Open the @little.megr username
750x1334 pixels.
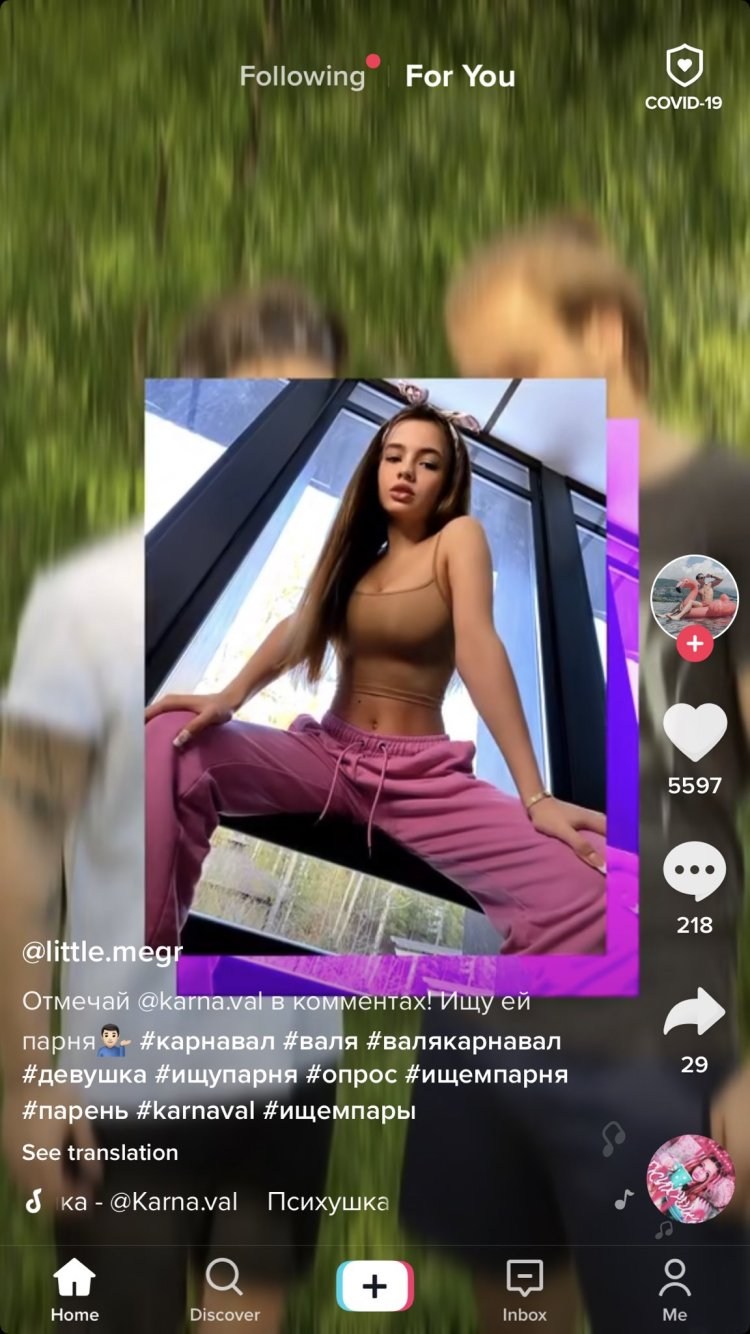coord(103,952)
